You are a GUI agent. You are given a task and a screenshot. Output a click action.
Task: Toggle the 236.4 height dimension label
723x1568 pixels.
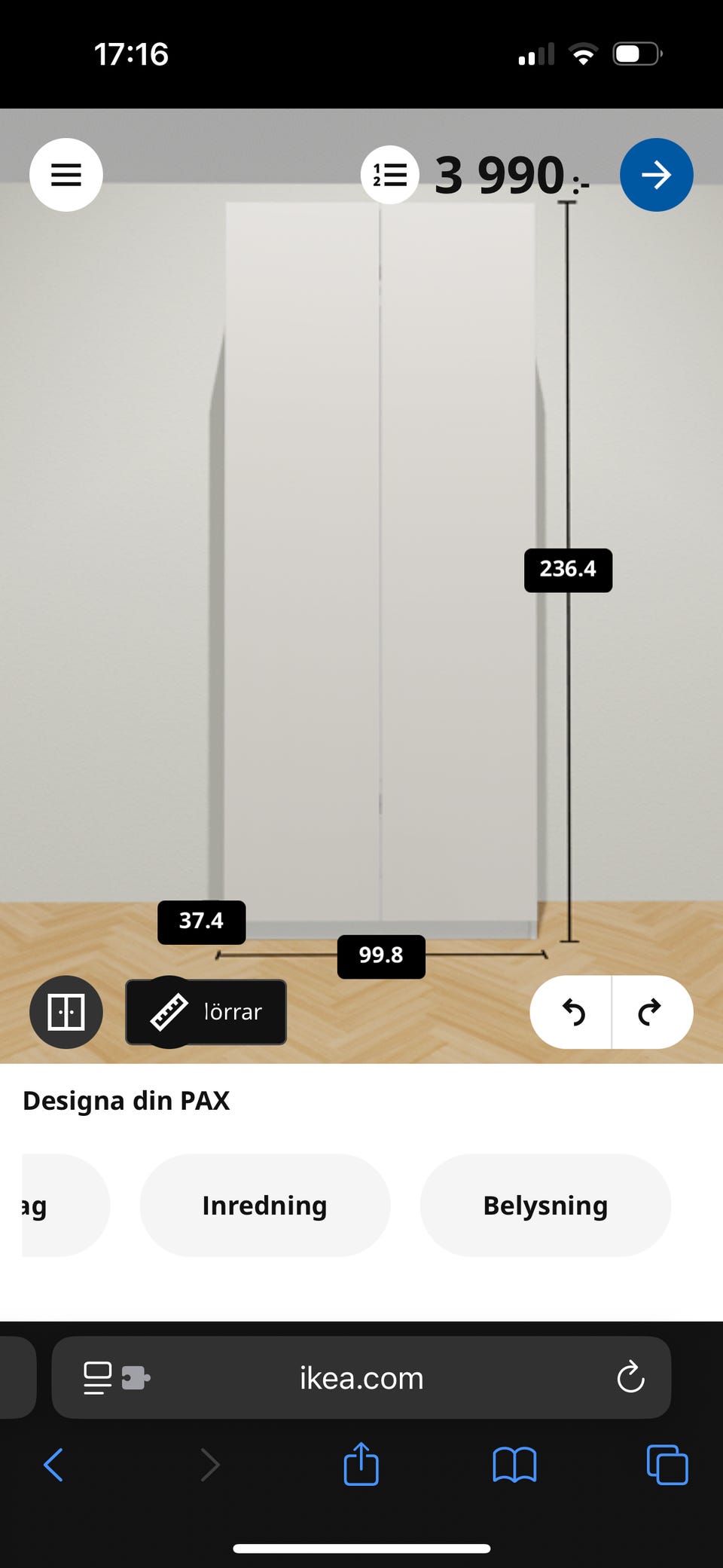pyautogui.click(x=569, y=570)
